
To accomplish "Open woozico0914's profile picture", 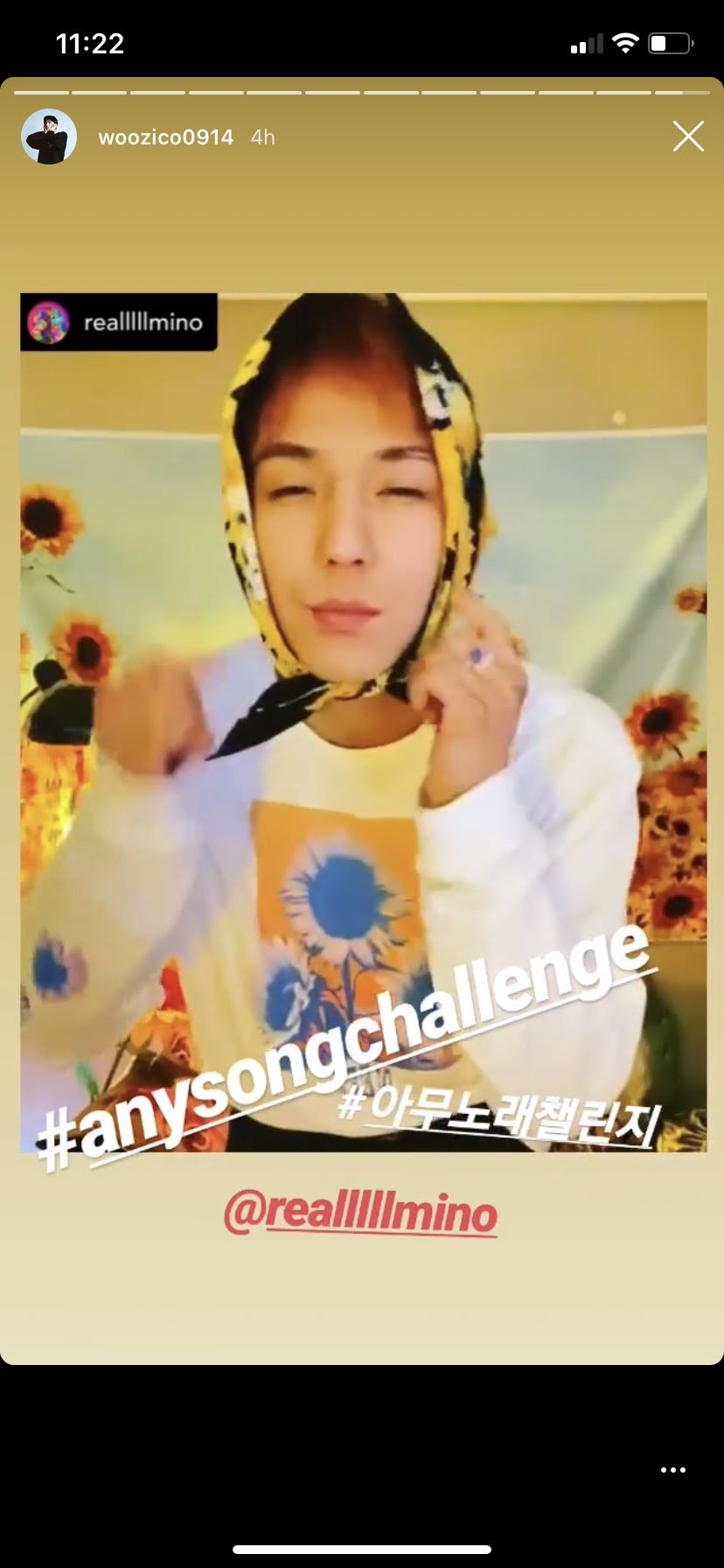I will pyautogui.click(x=49, y=137).
